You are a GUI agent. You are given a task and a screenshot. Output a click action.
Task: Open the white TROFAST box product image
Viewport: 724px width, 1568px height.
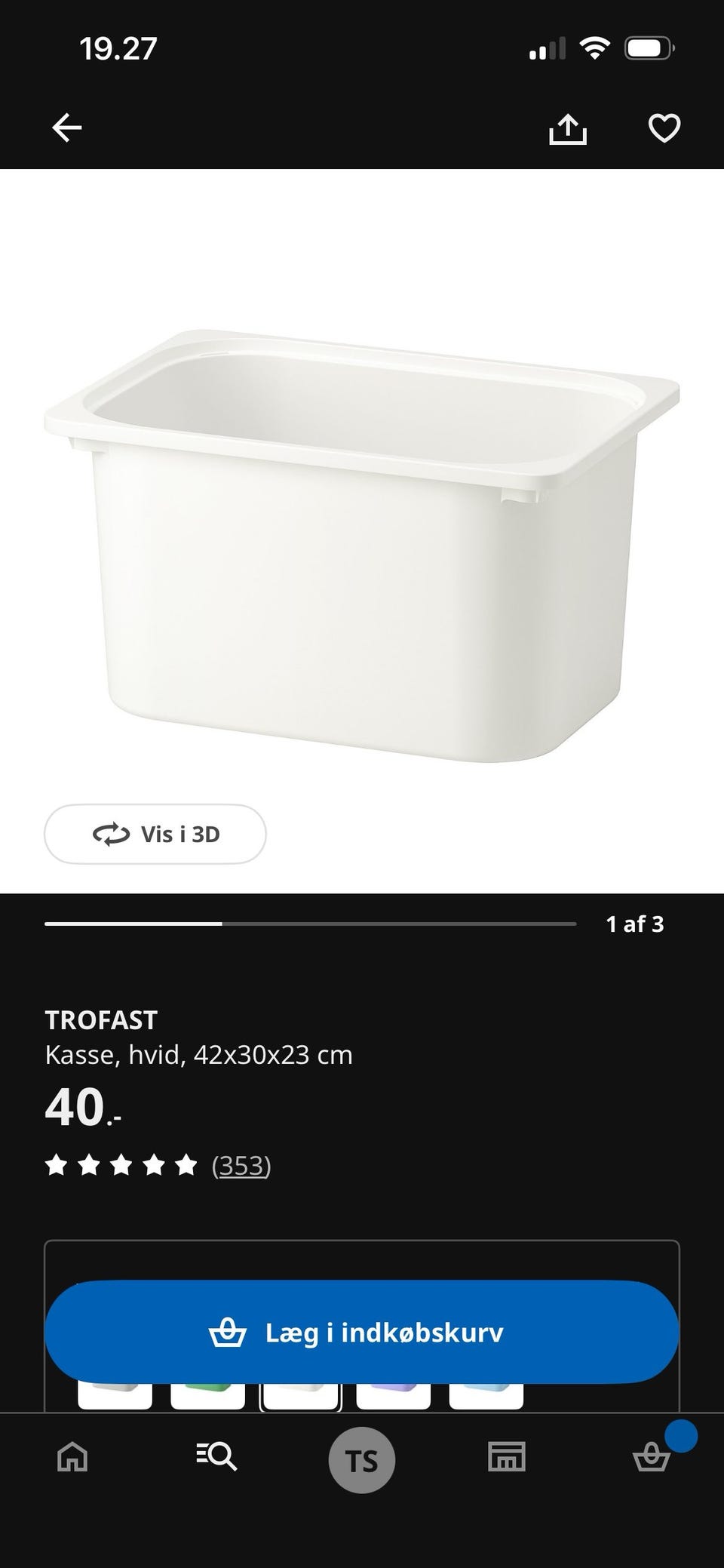tap(362, 543)
